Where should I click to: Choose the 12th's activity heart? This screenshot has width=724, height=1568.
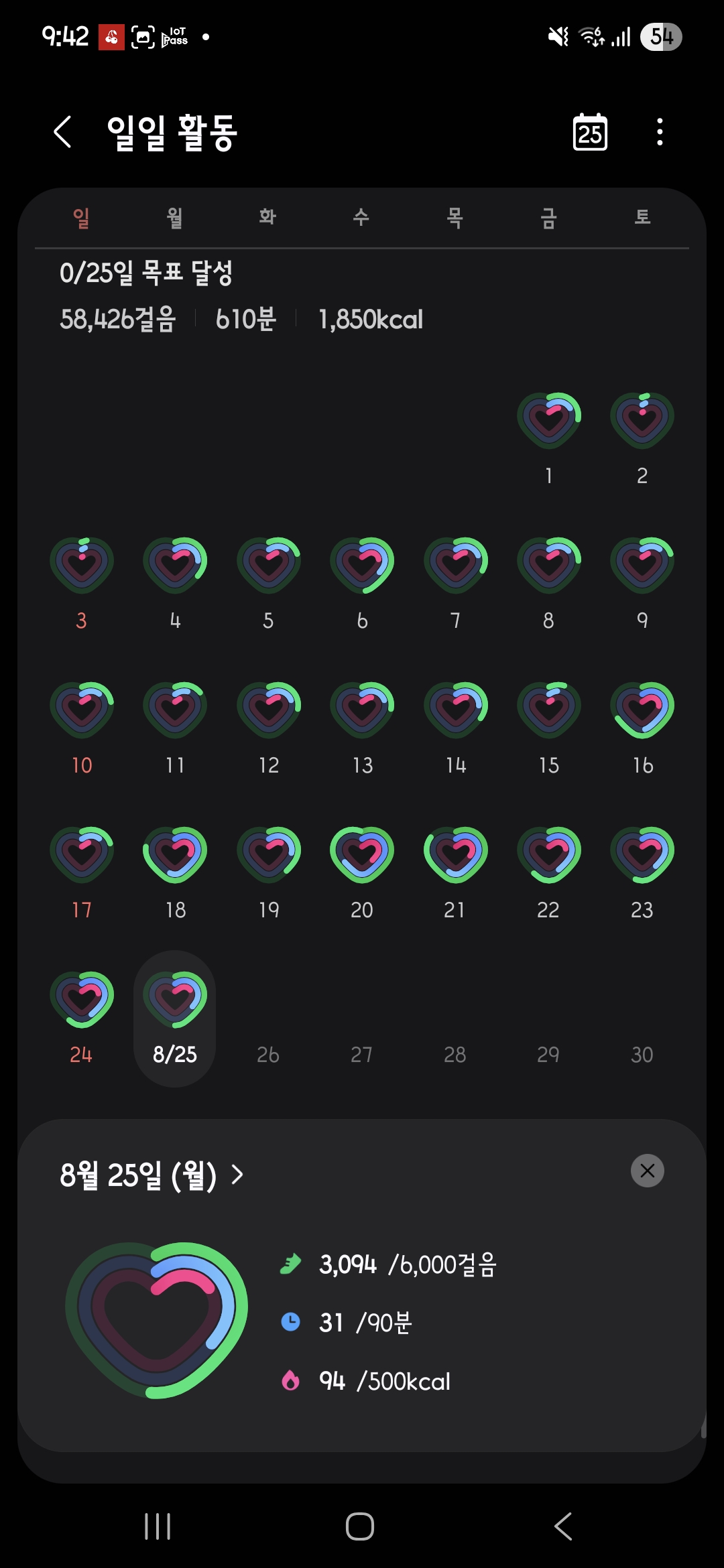point(268,710)
